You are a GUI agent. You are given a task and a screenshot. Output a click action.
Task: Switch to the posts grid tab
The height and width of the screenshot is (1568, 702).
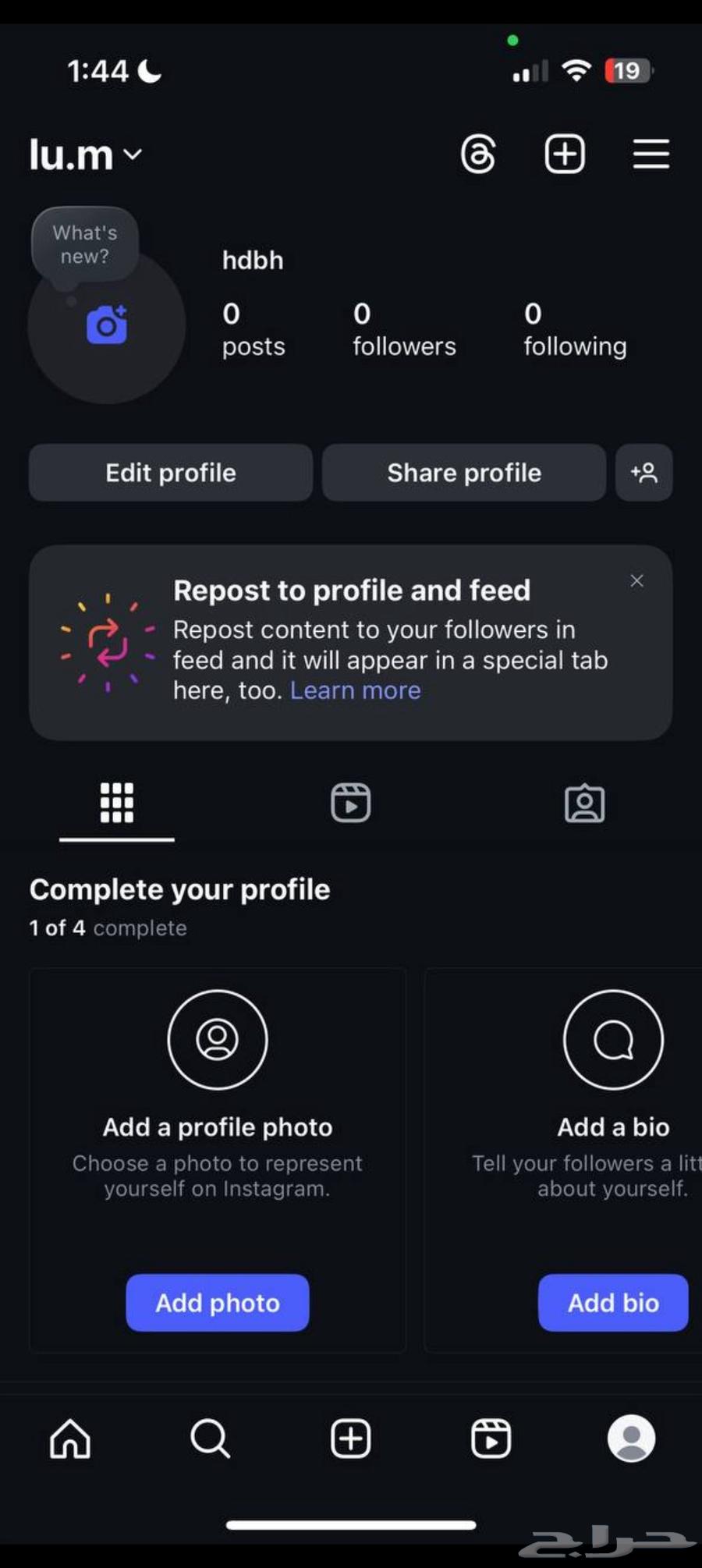(x=117, y=803)
